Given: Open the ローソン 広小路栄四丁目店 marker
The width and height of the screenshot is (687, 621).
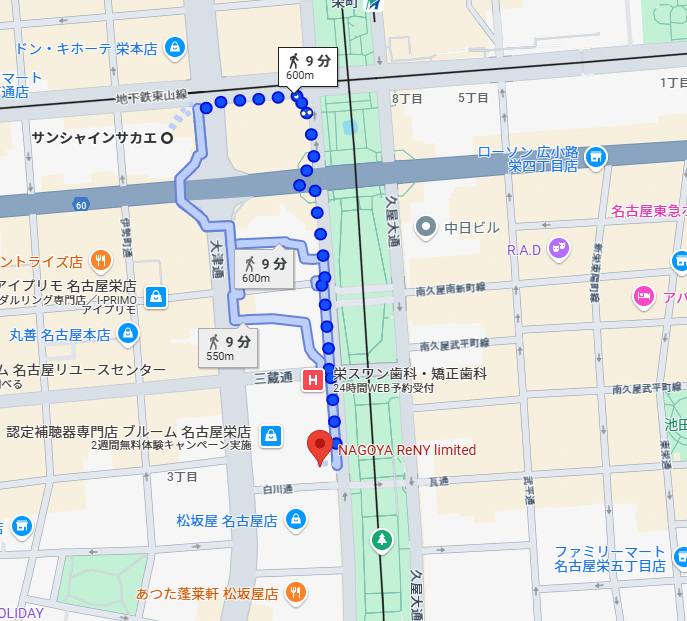Looking at the screenshot, I should coord(596,158).
